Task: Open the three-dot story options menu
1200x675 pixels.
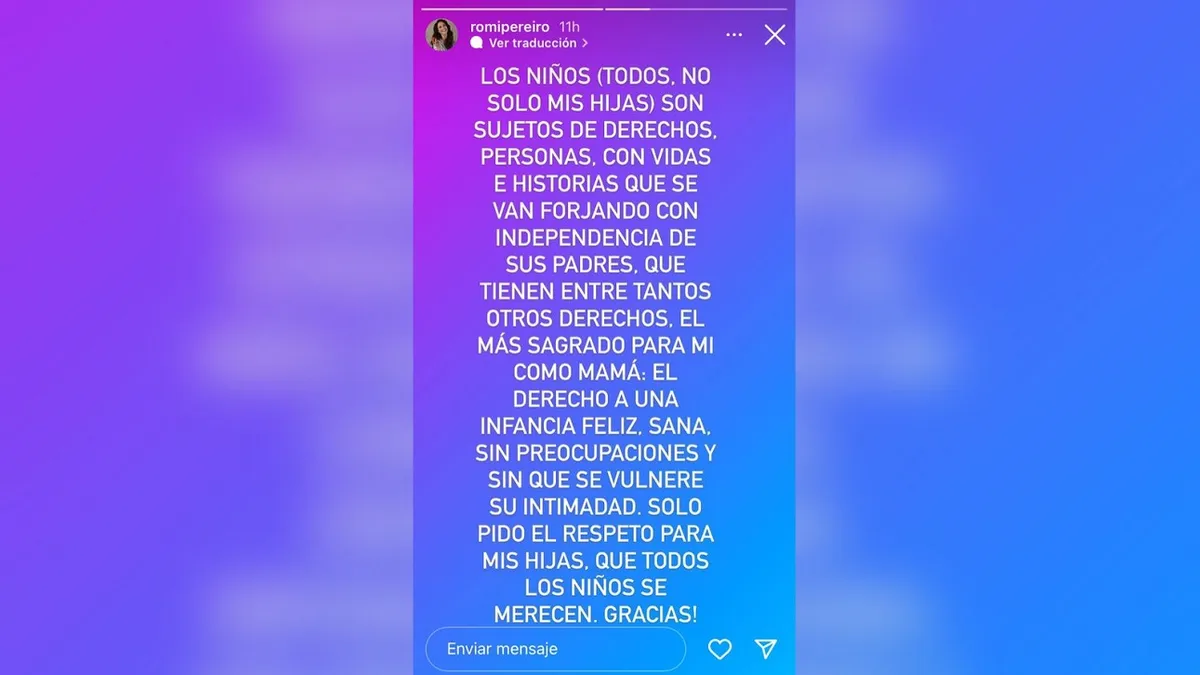Action: [x=734, y=35]
